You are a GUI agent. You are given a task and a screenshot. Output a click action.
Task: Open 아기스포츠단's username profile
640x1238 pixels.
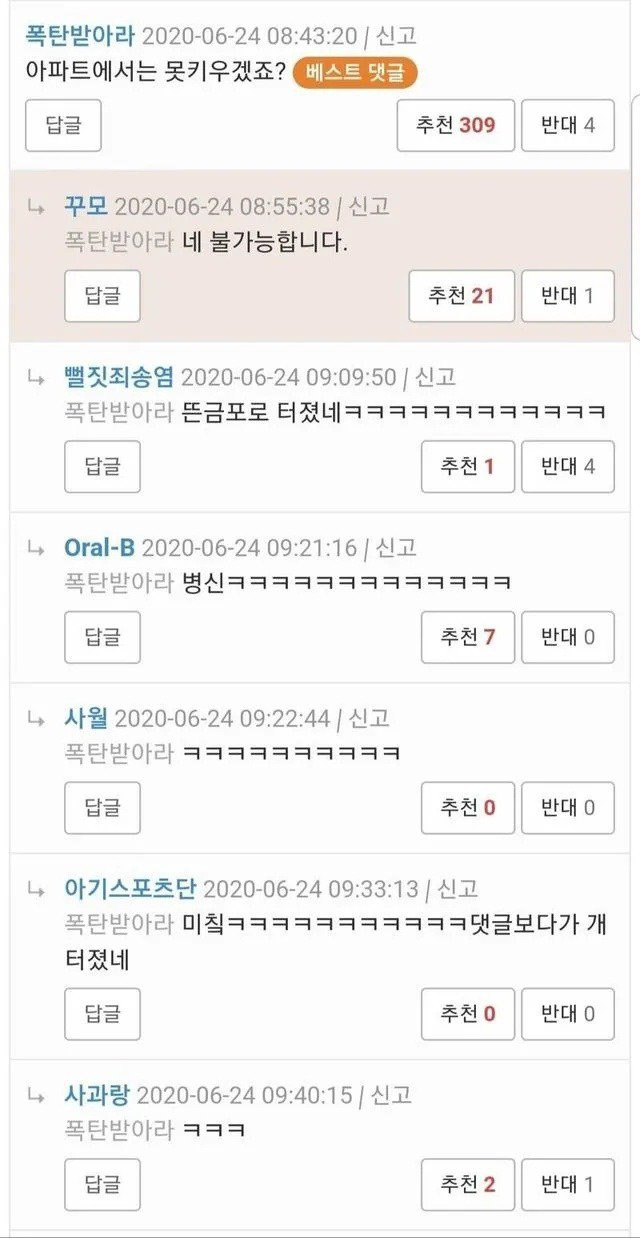point(130,889)
